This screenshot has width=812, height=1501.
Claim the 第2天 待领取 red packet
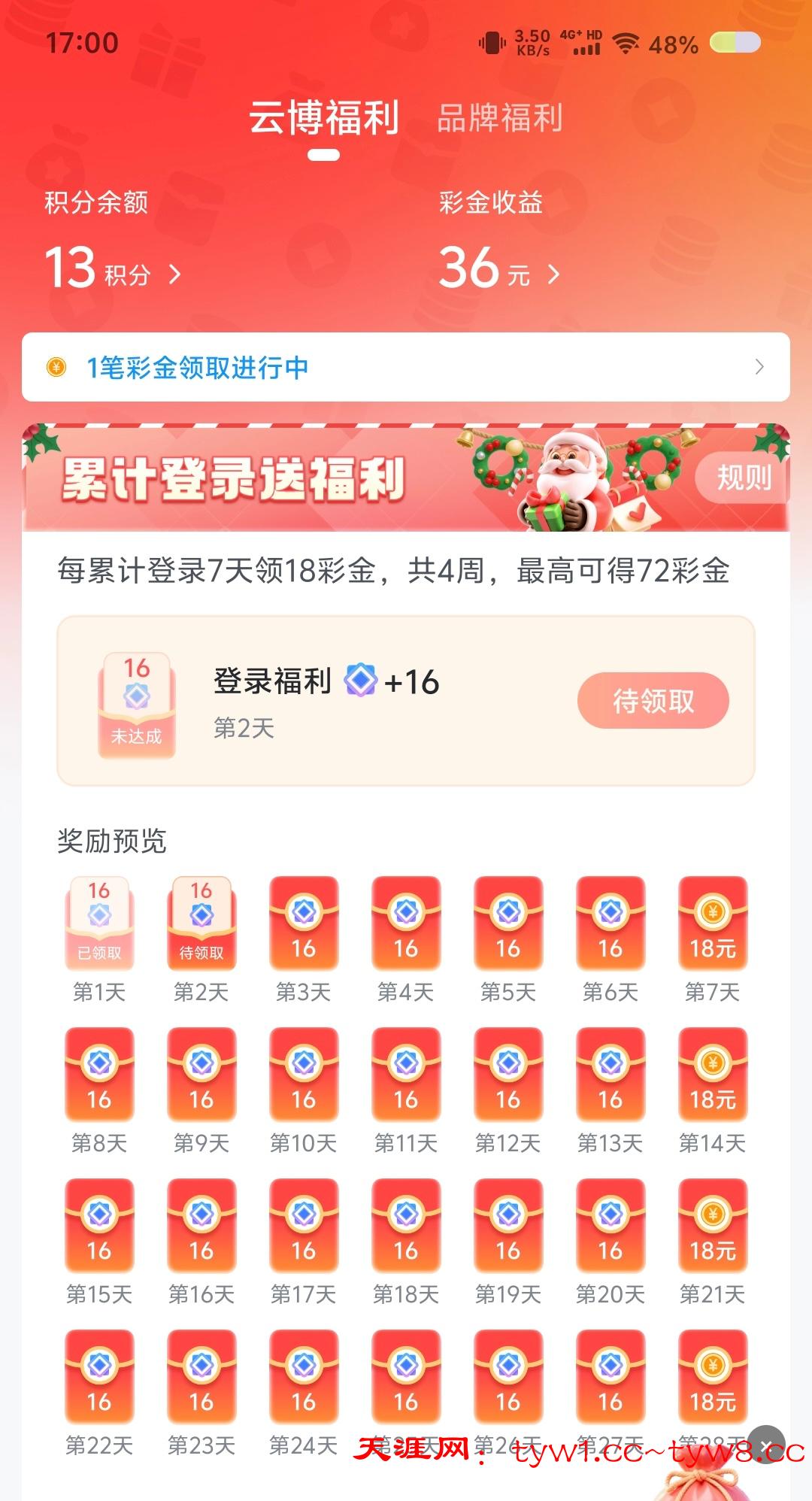pos(201,923)
